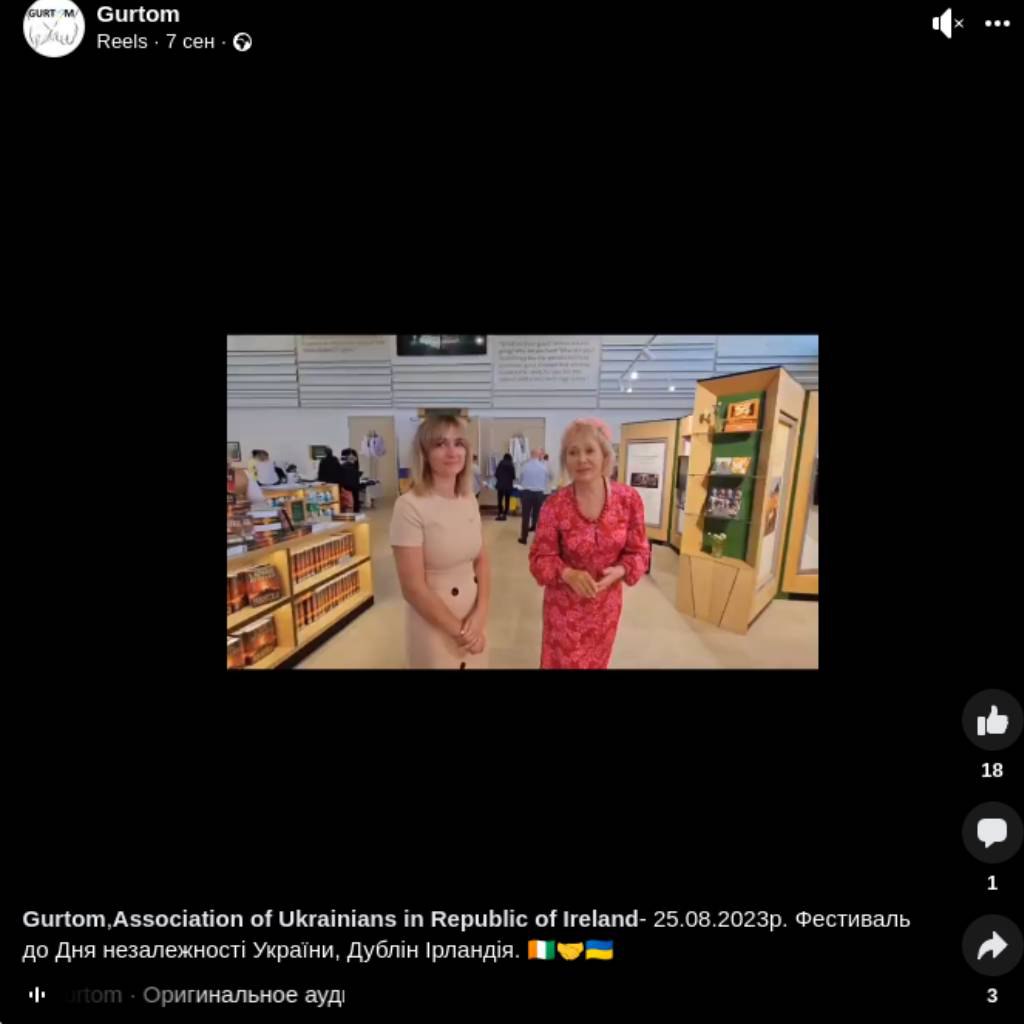Like this reel
Screen dimensions: 1024x1024
click(x=991, y=720)
